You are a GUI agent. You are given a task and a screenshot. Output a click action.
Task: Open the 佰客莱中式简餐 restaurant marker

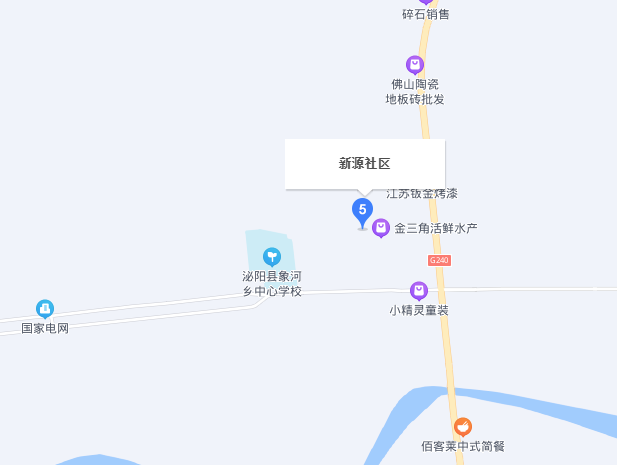click(x=463, y=427)
